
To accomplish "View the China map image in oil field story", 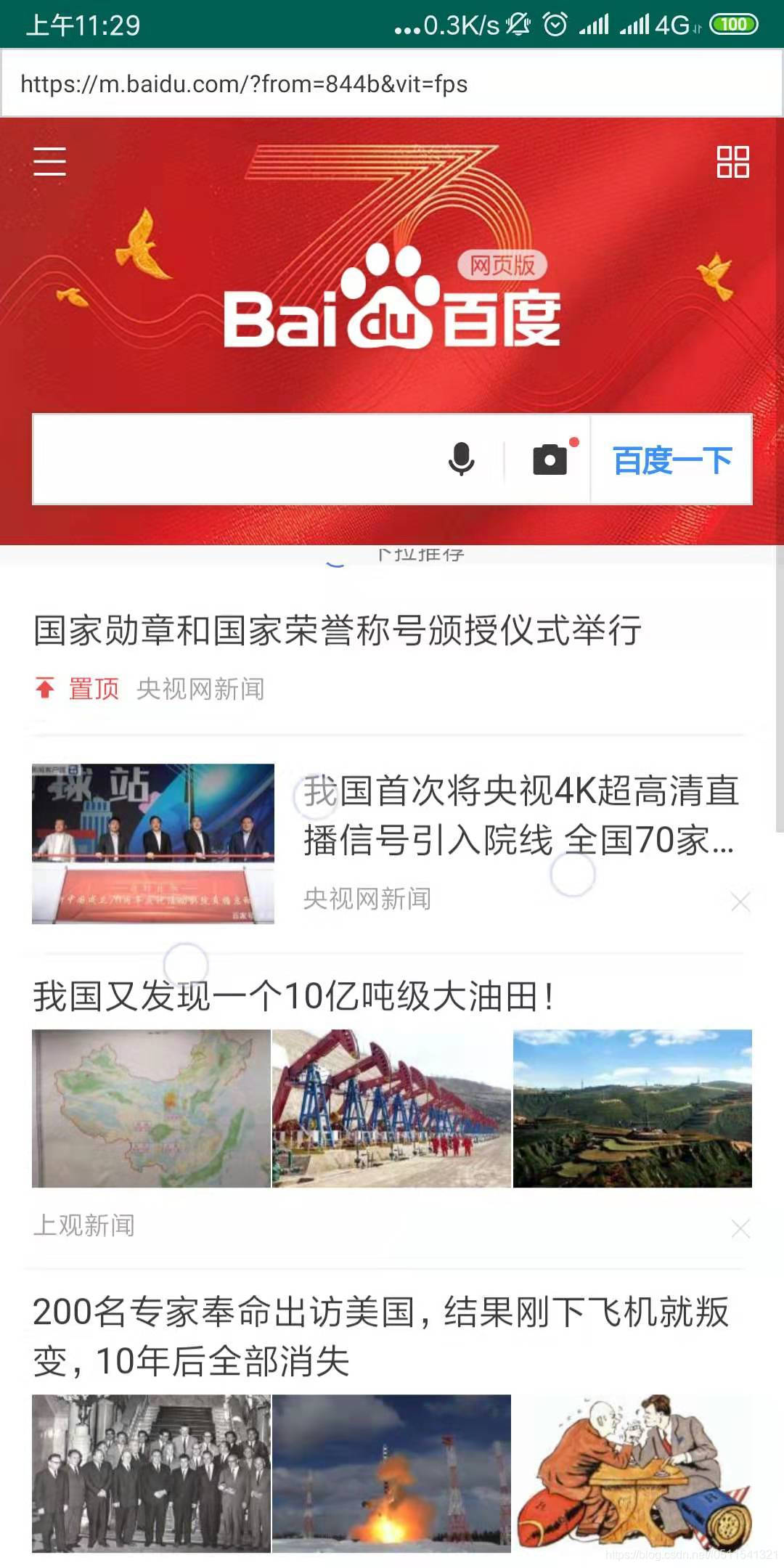I will (151, 1108).
